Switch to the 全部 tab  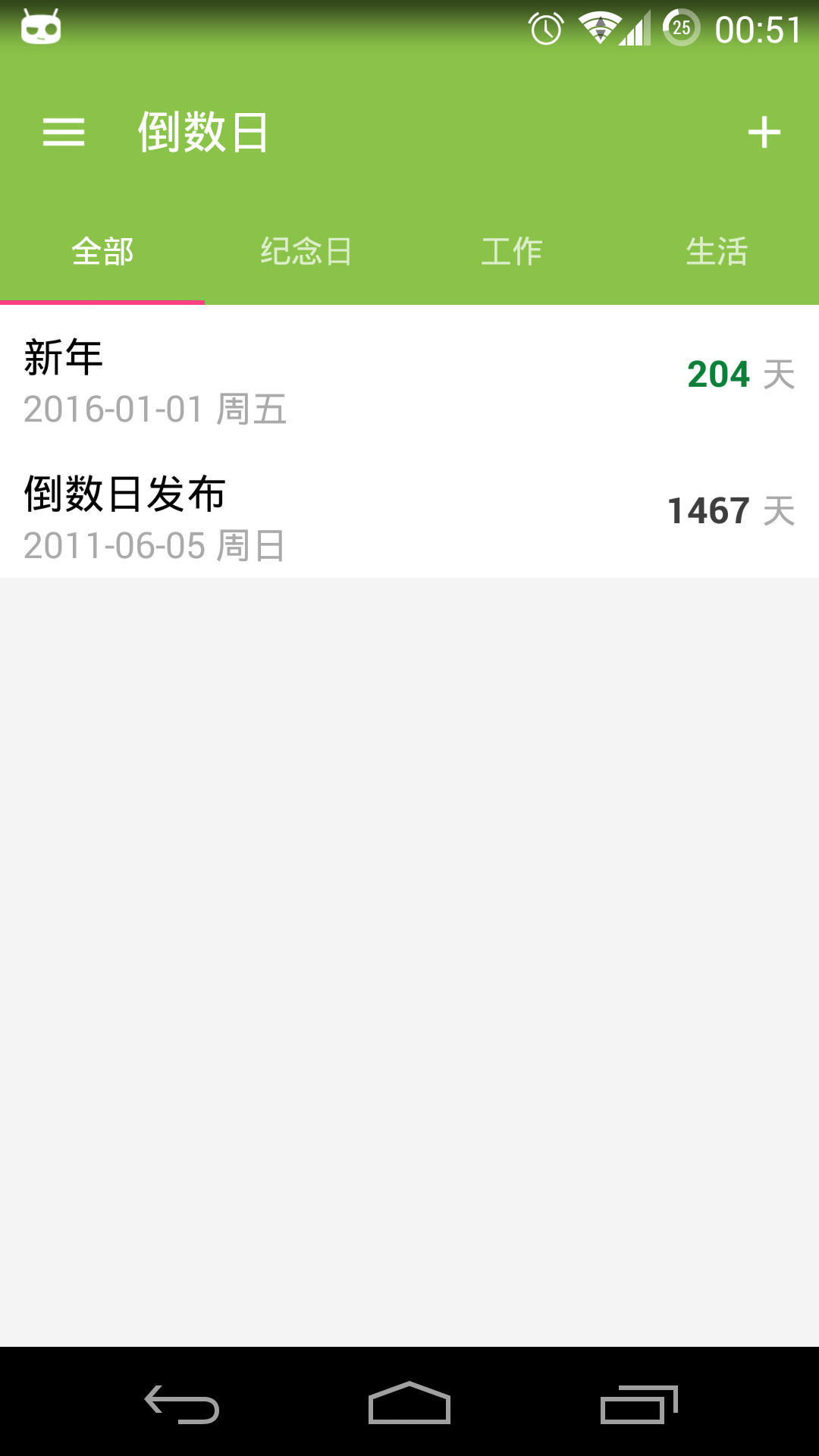coord(102,252)
